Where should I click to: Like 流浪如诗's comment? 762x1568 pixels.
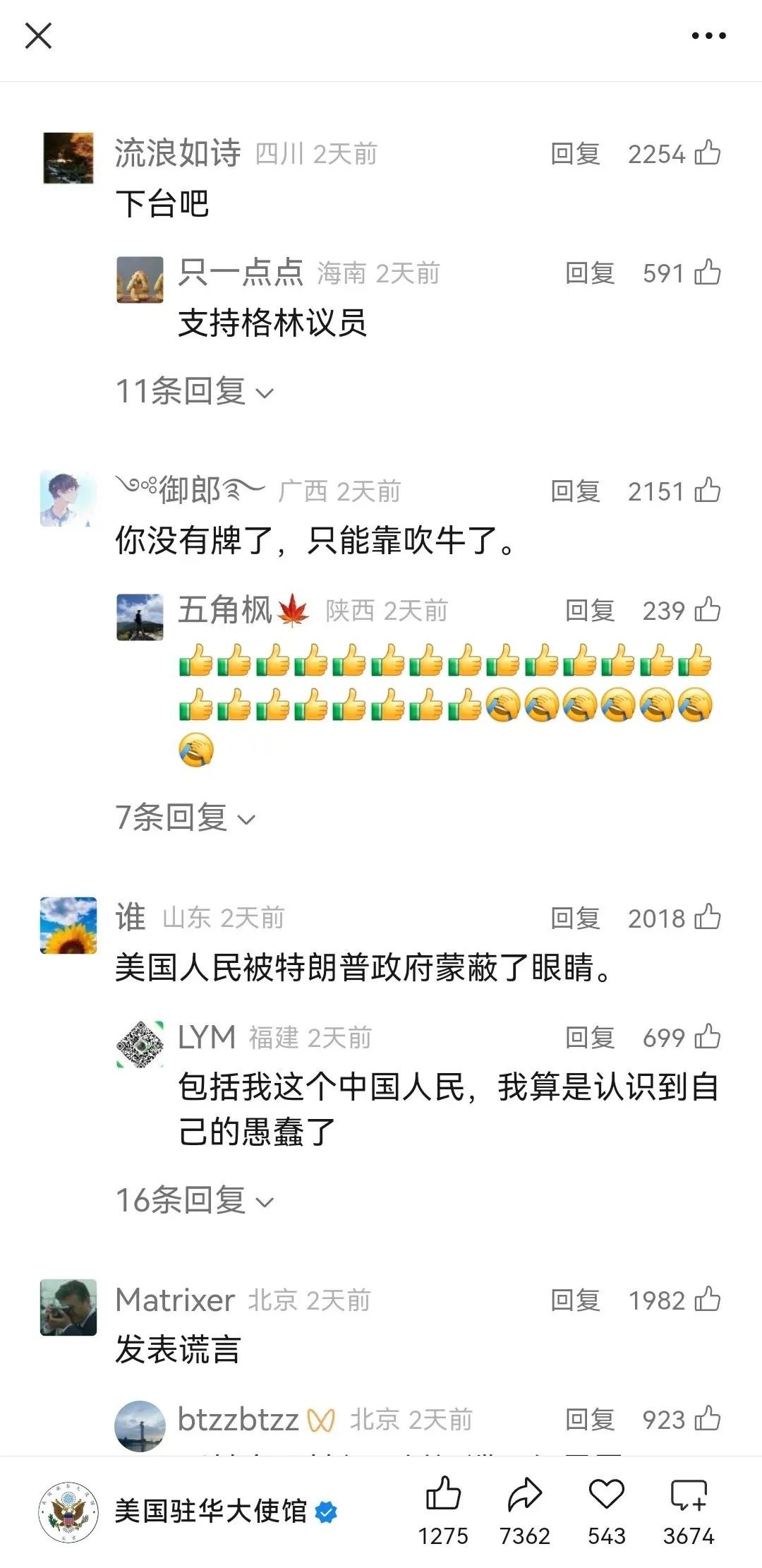(x=708, y=153)
